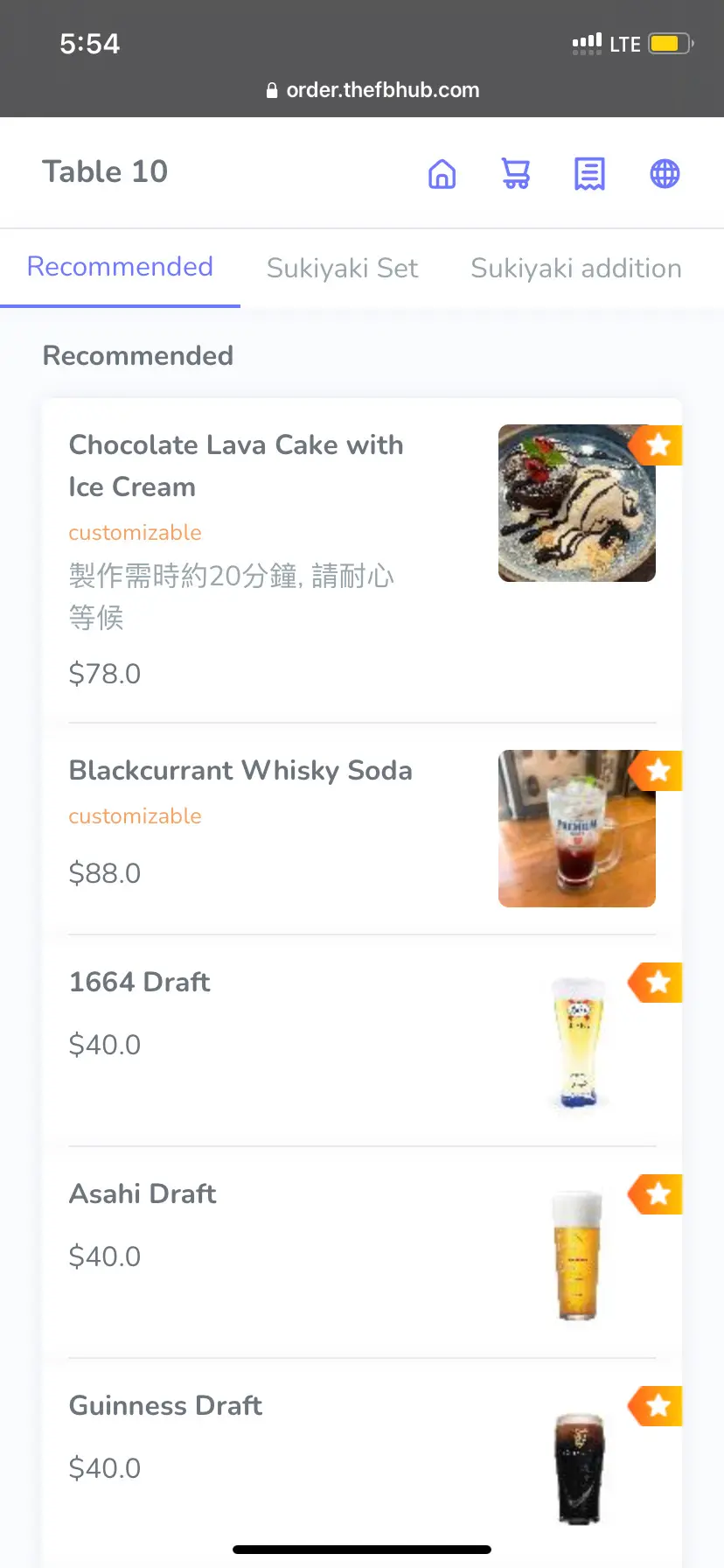Change language with the globe icon

[665, 173]
